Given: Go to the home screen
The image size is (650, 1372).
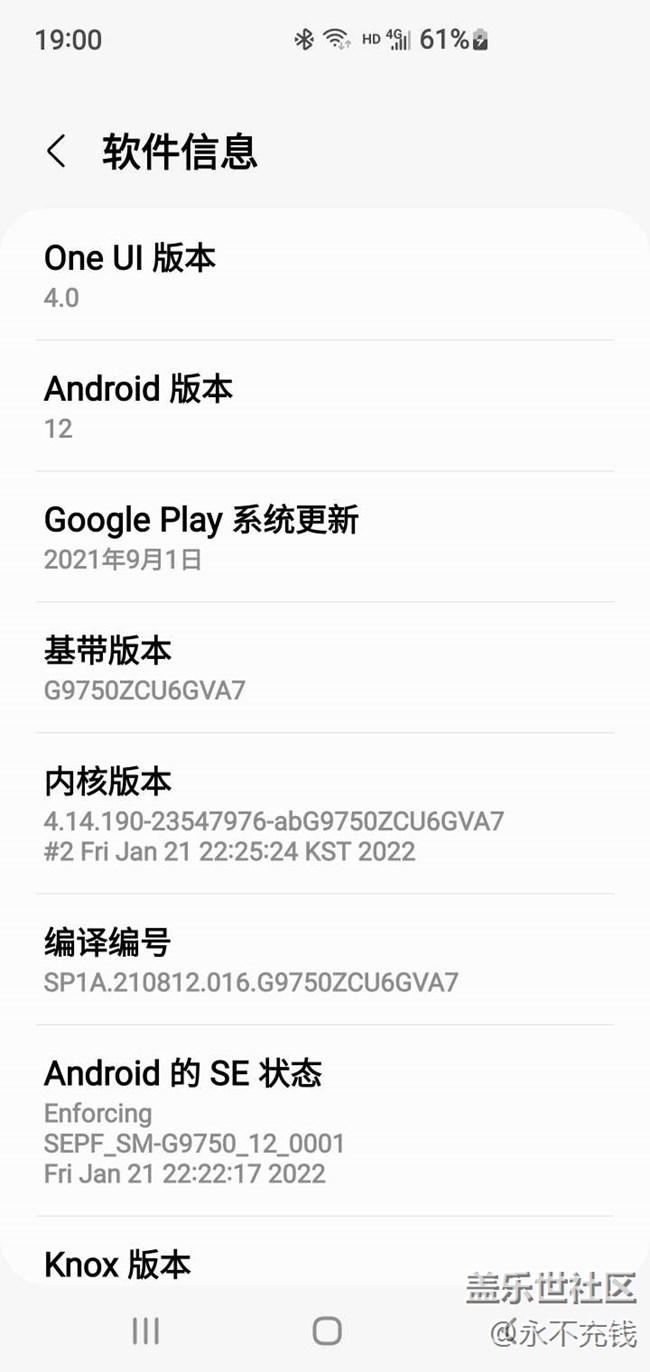Looking at the screenshot, I should click(327, 1330).
